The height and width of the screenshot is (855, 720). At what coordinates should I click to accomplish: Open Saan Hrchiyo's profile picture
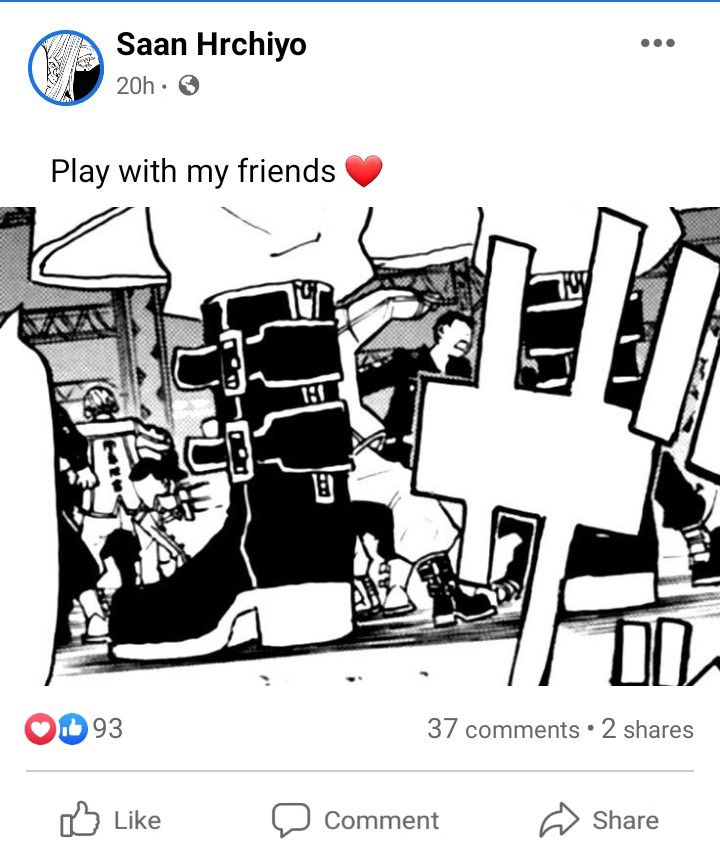click(x=66, y=66)
